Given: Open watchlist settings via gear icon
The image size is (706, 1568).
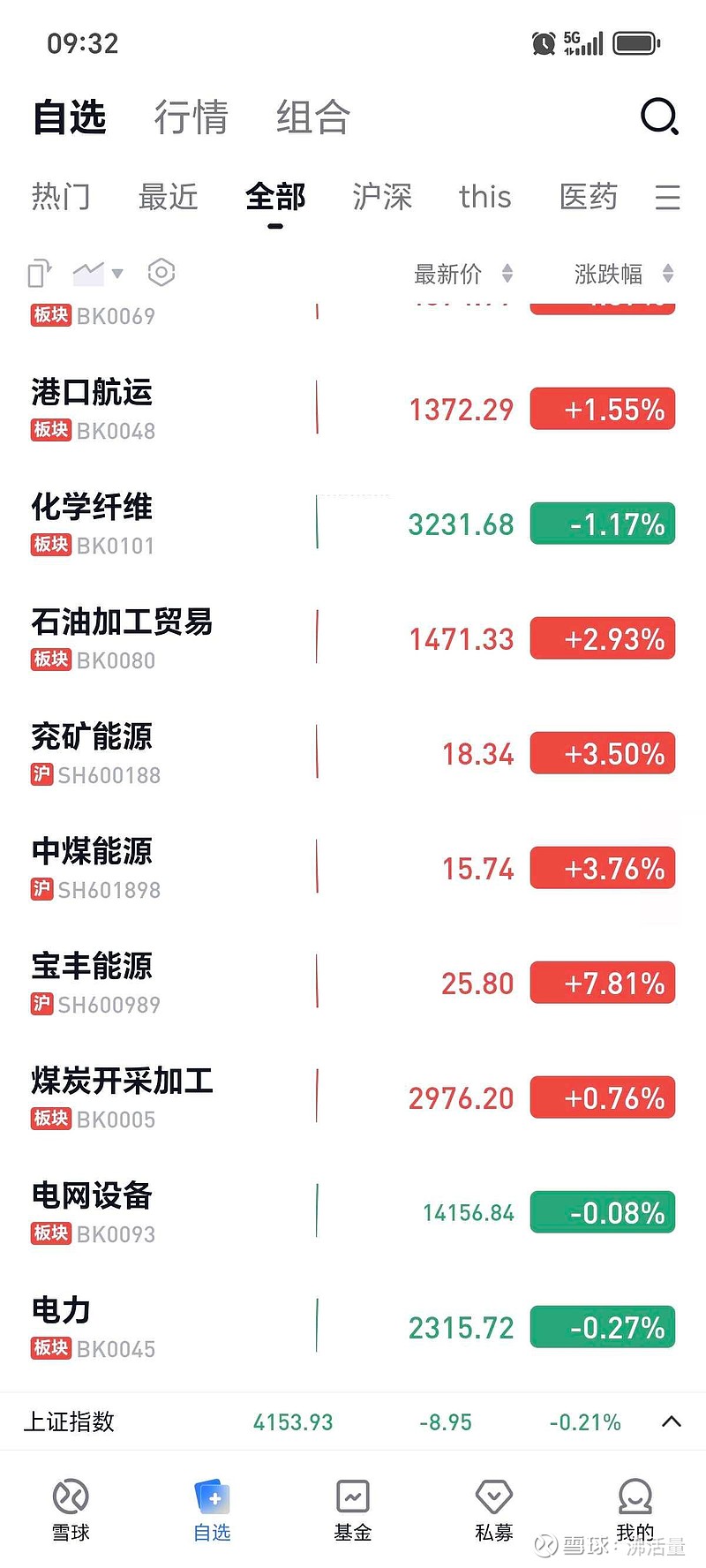Looking at the screenshot, I should tap(161, 274).
